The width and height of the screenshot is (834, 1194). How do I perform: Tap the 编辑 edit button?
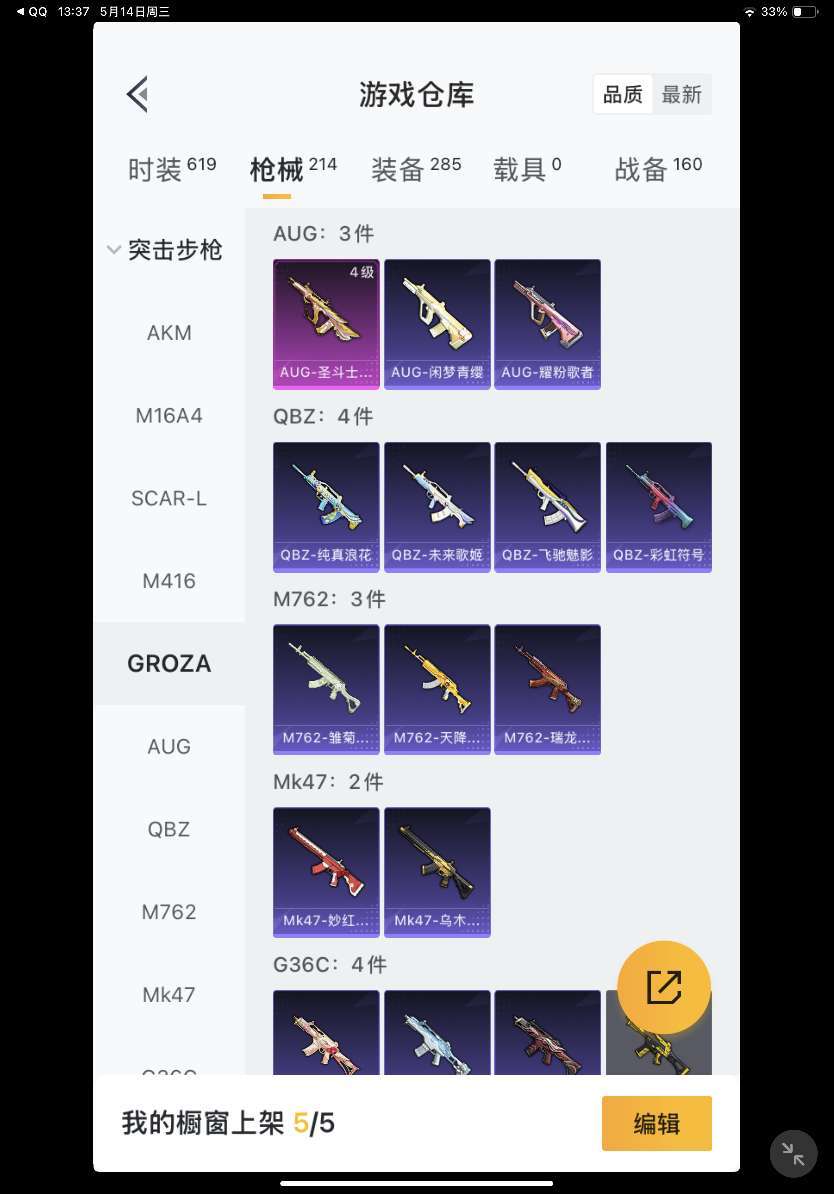point(656,1124)
